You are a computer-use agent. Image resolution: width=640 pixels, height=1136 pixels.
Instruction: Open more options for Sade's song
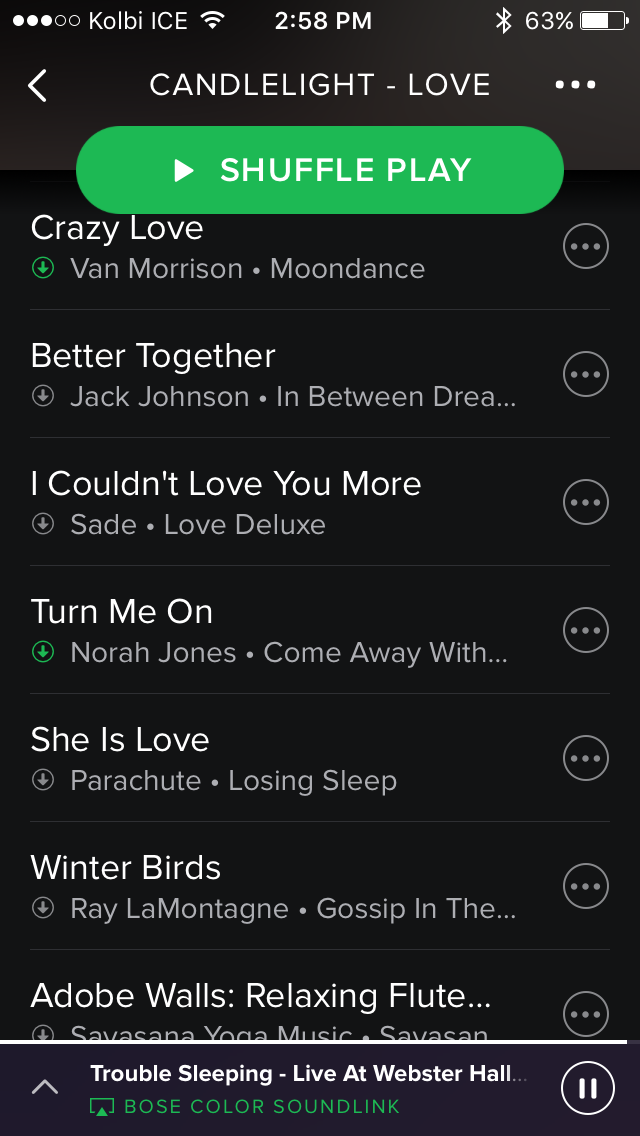click(586, 502)
